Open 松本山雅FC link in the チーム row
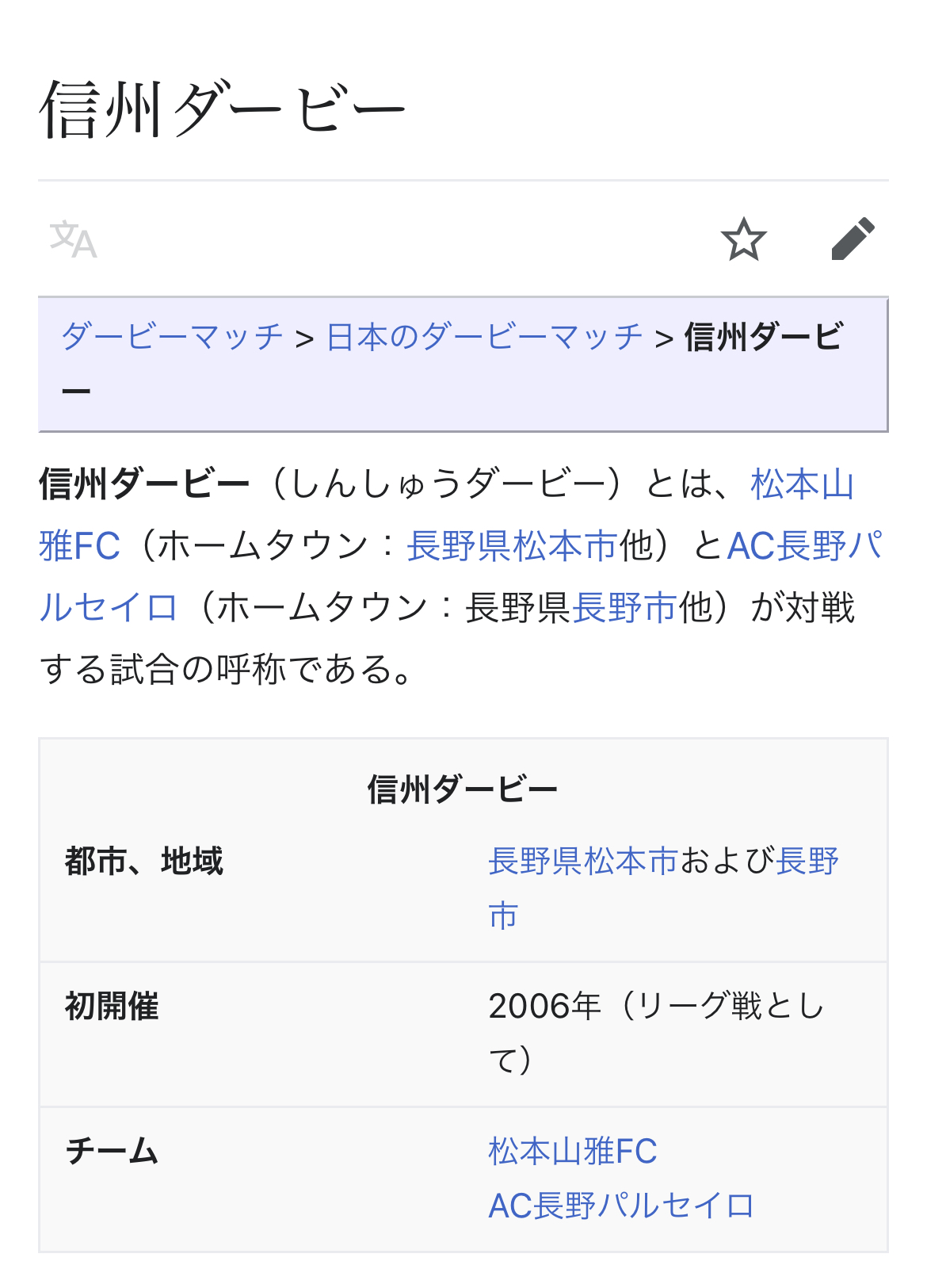The image size is (927, 1288). (573, 1152)
